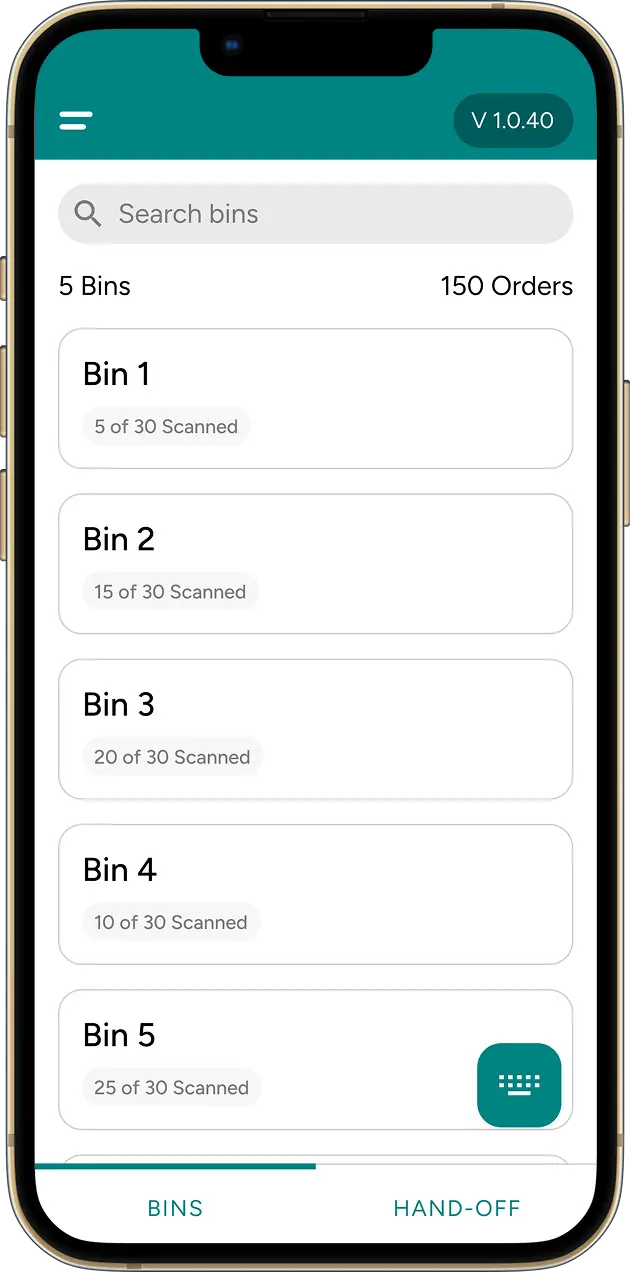The image size is (630, 1272).
Task: View the Bin 4 card
Action: (315, 894)
